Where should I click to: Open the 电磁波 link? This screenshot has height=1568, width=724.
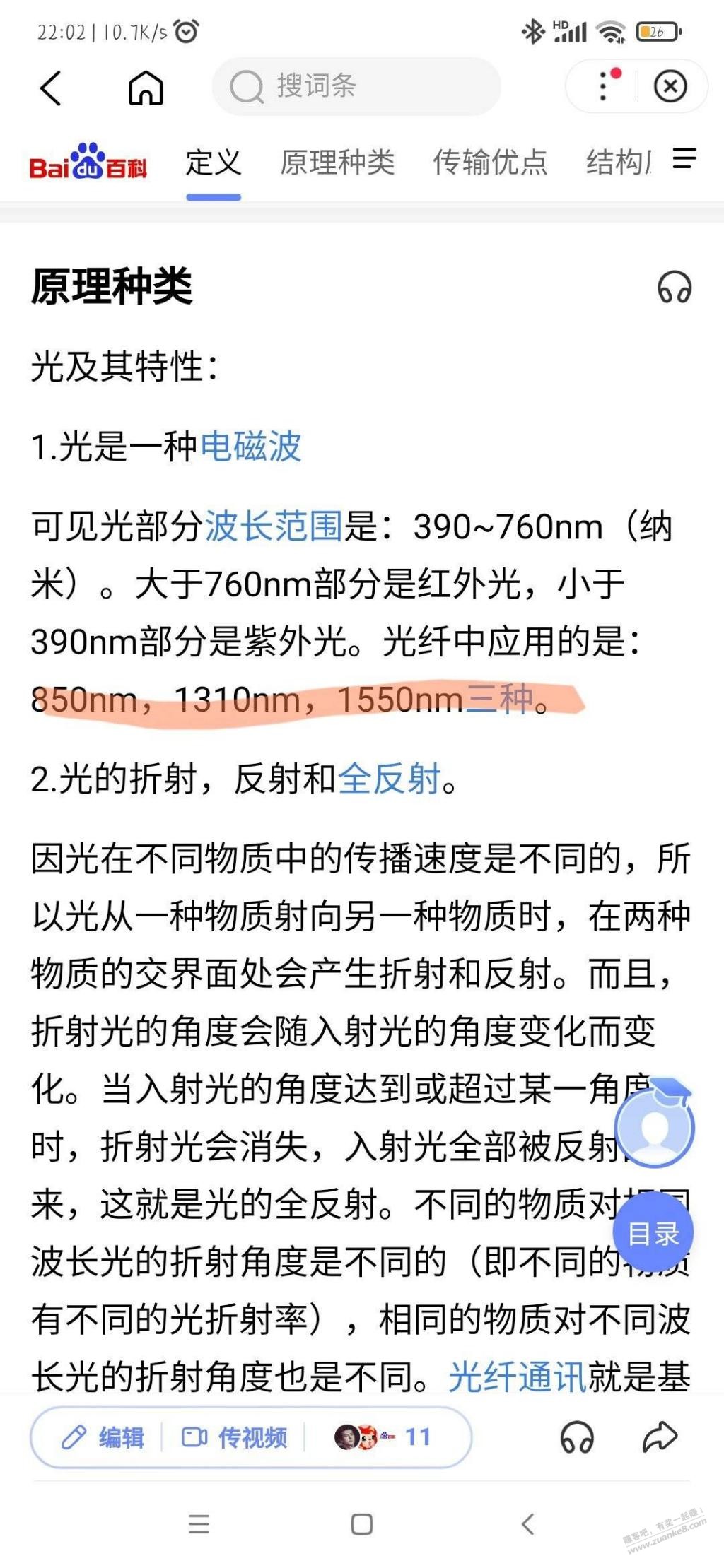(251, 447)
